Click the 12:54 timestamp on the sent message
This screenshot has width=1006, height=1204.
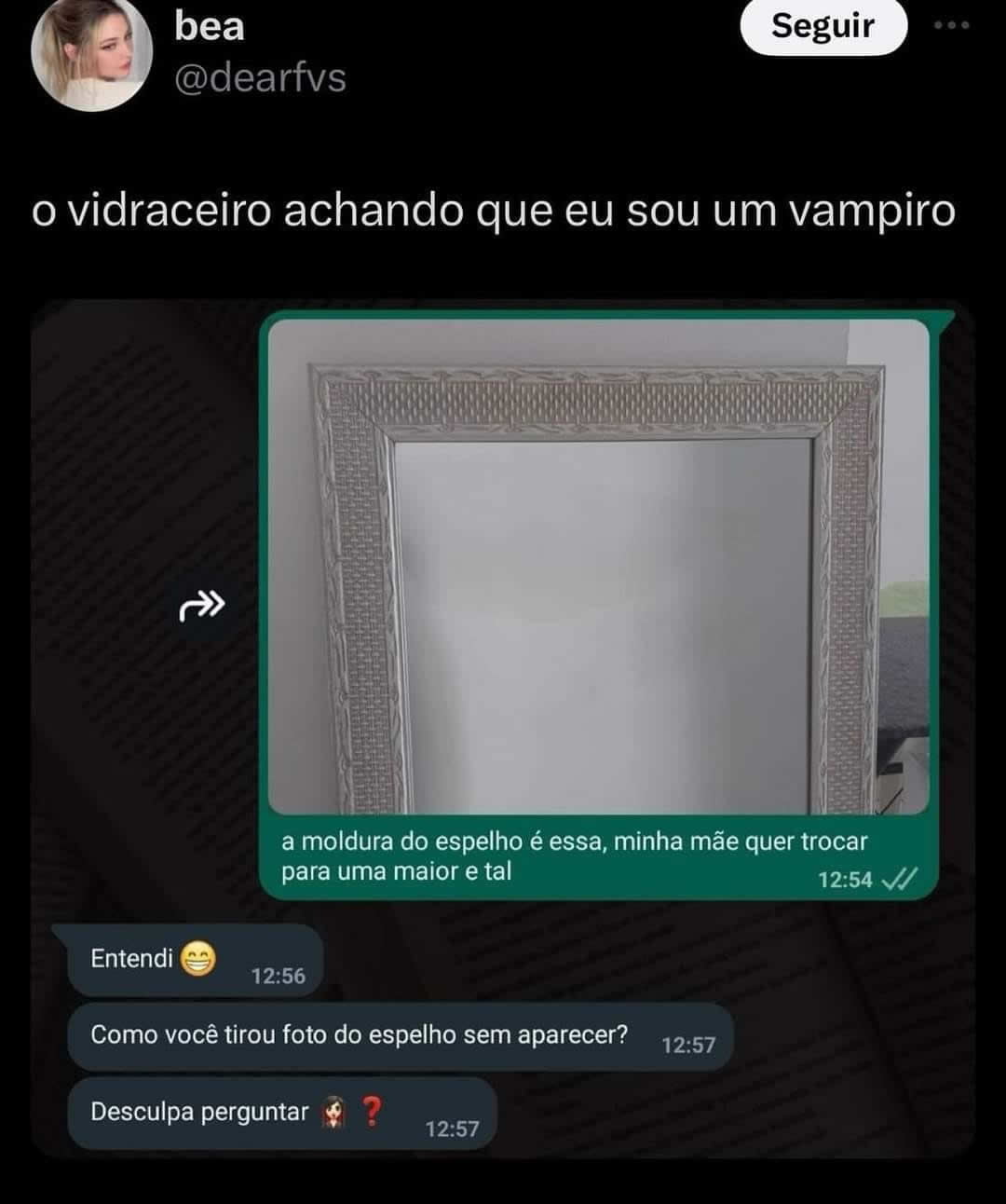click(x=844, y=878)
